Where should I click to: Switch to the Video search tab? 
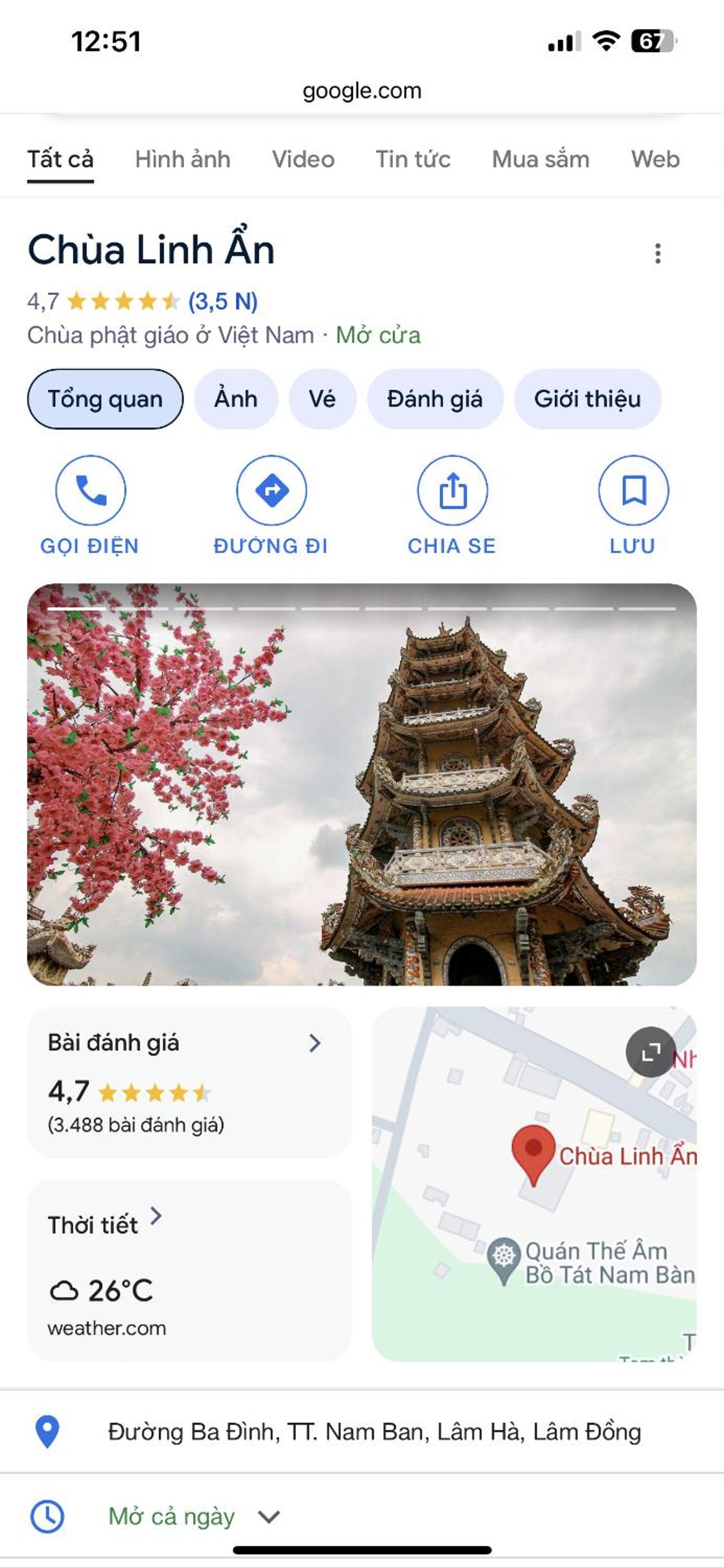pos(303,160)
